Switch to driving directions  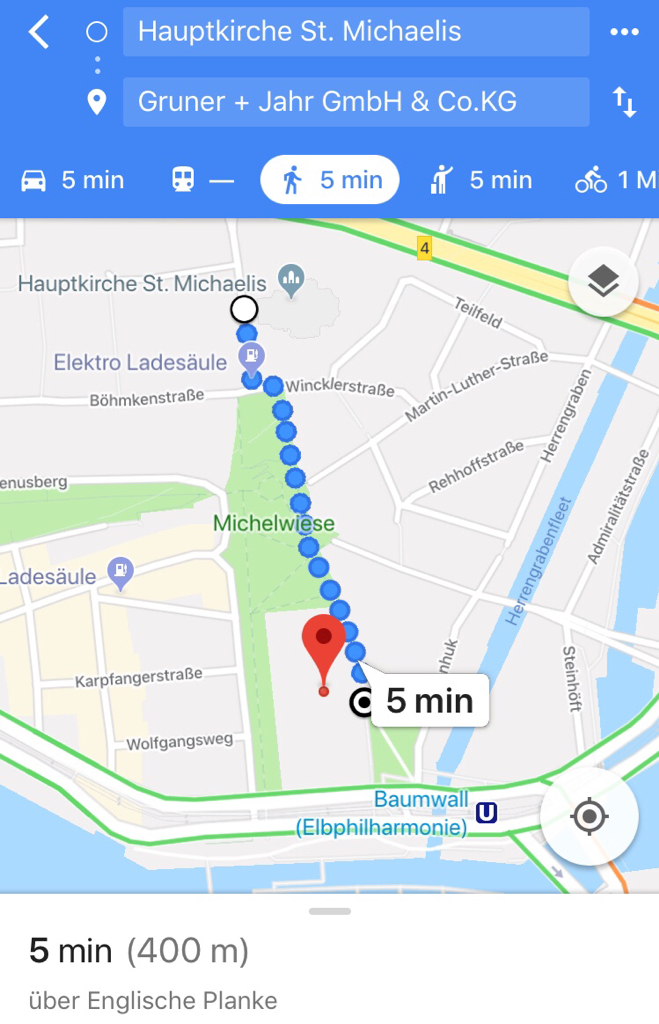(x=73, y=180)
